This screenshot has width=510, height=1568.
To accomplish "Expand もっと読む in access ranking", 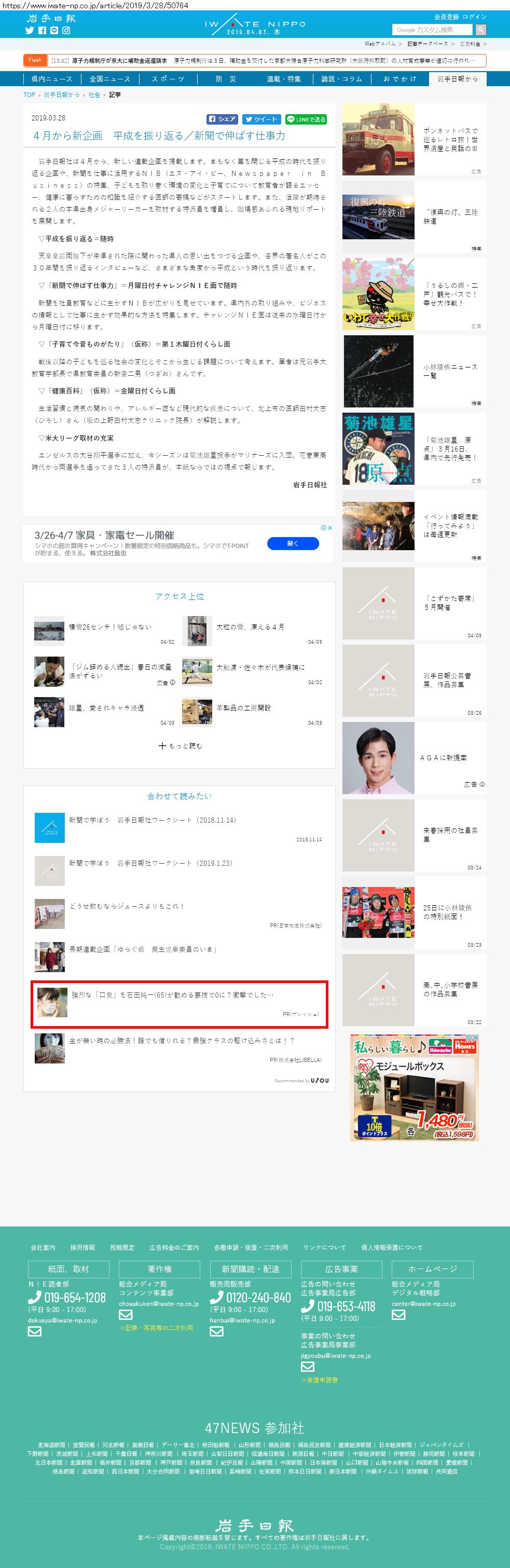I will (x=180, y=745).
